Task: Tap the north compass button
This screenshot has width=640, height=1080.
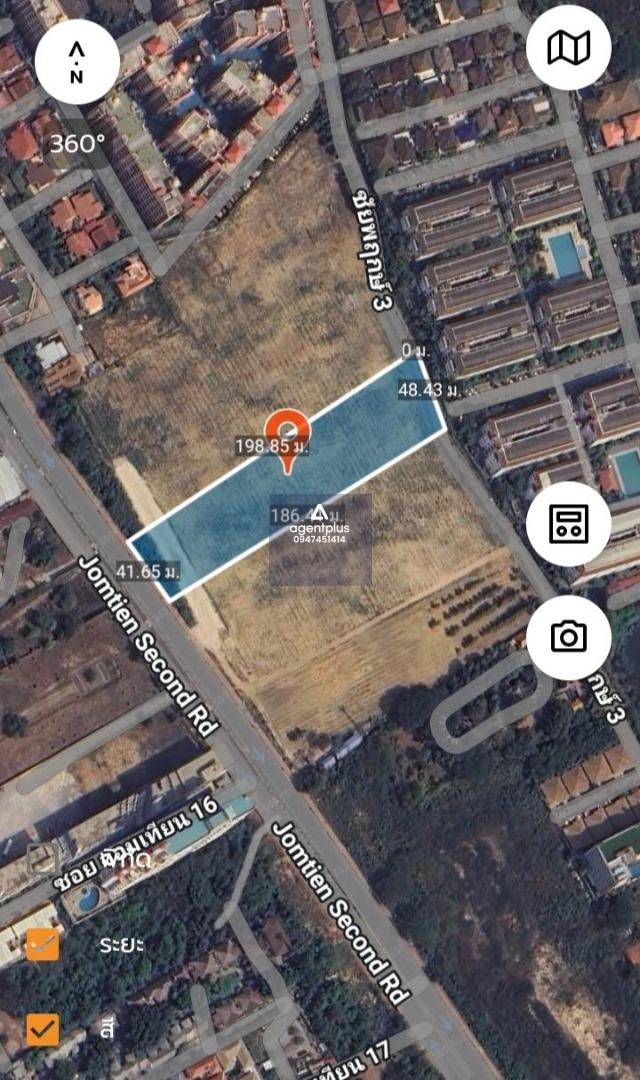Action: (x=77, y=61)
